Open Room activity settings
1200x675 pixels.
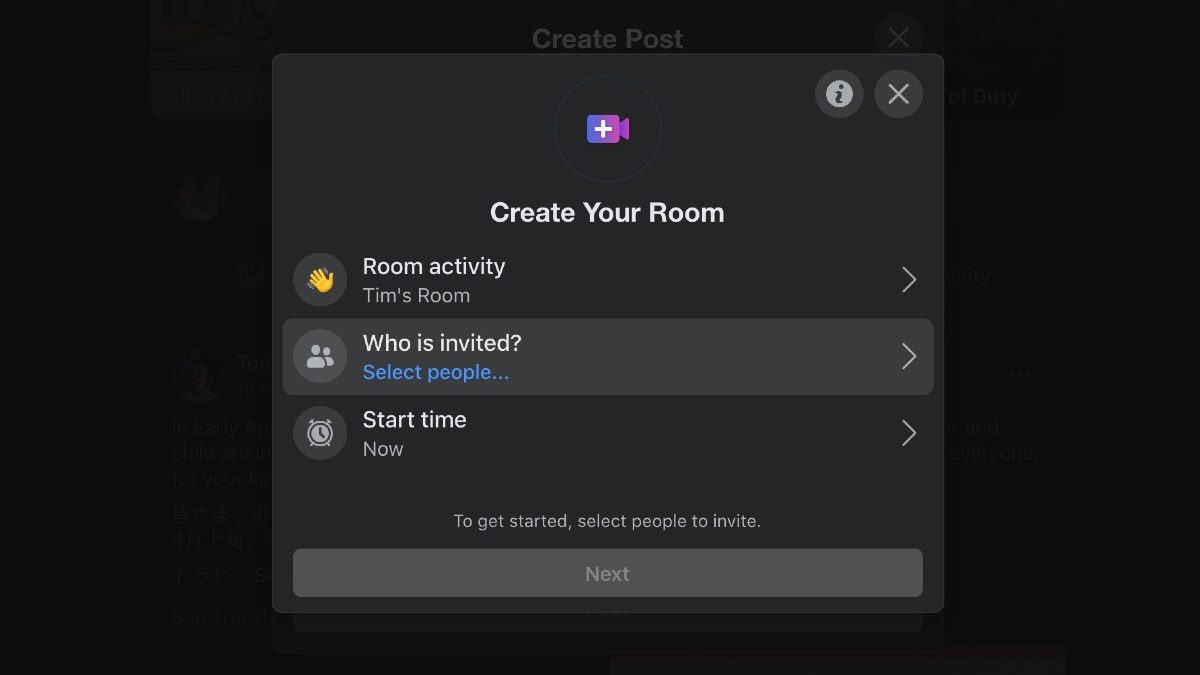pyautogui.click(x=607, y=280)
